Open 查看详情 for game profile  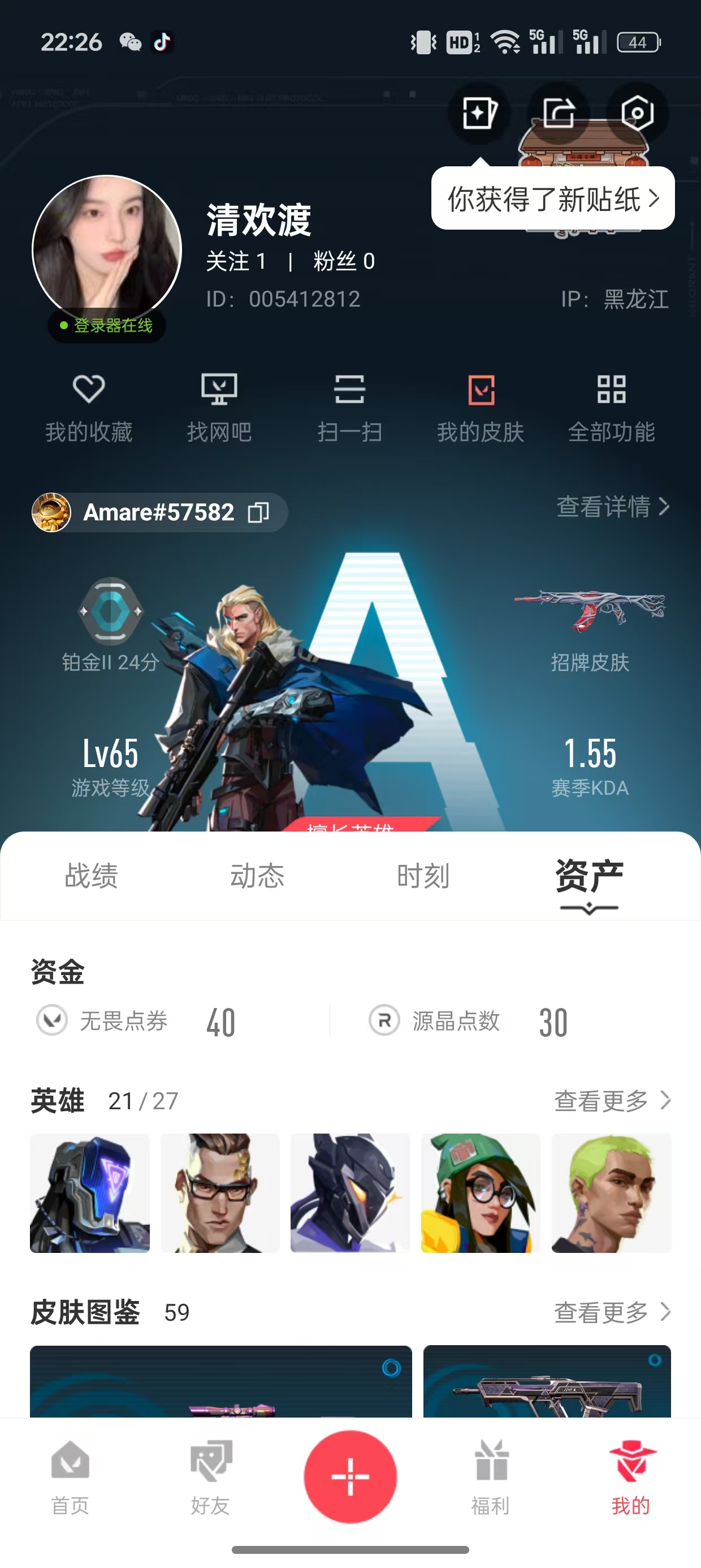point(613,506)
